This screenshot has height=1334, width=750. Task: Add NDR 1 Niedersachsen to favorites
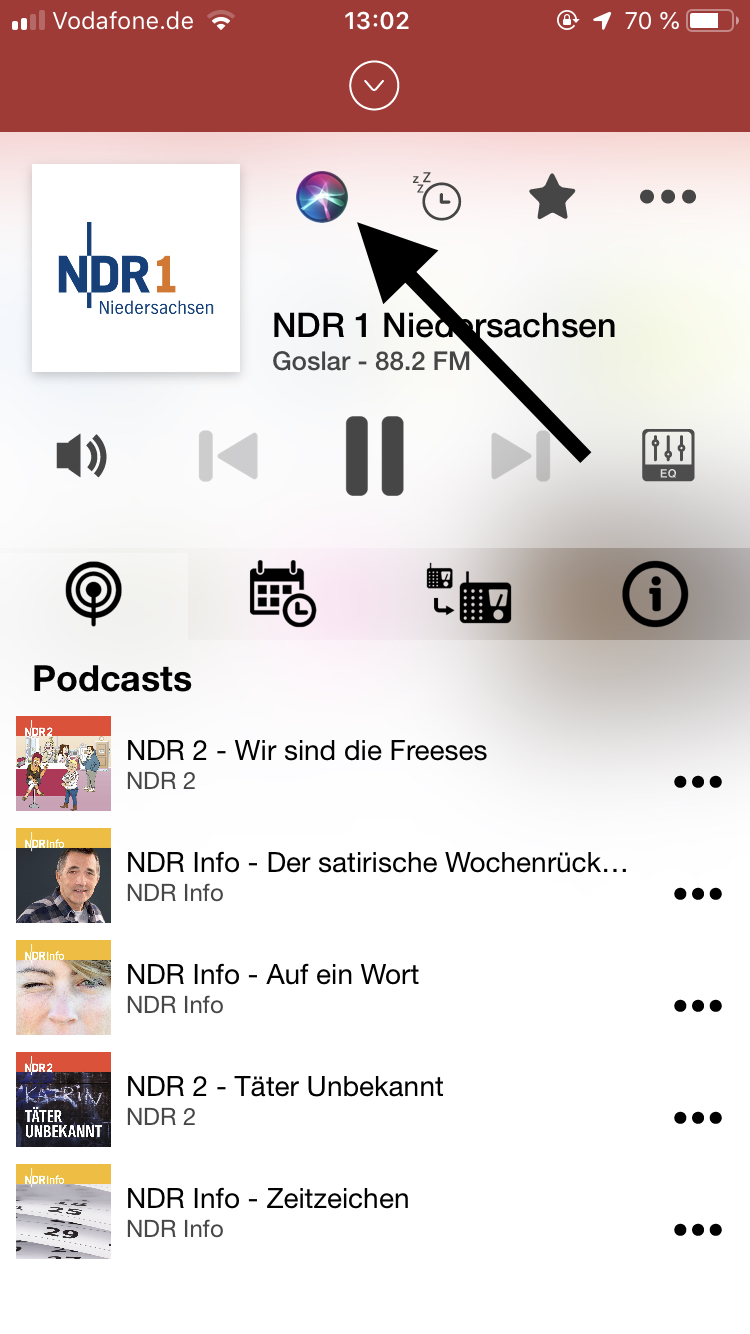point(552,197)
